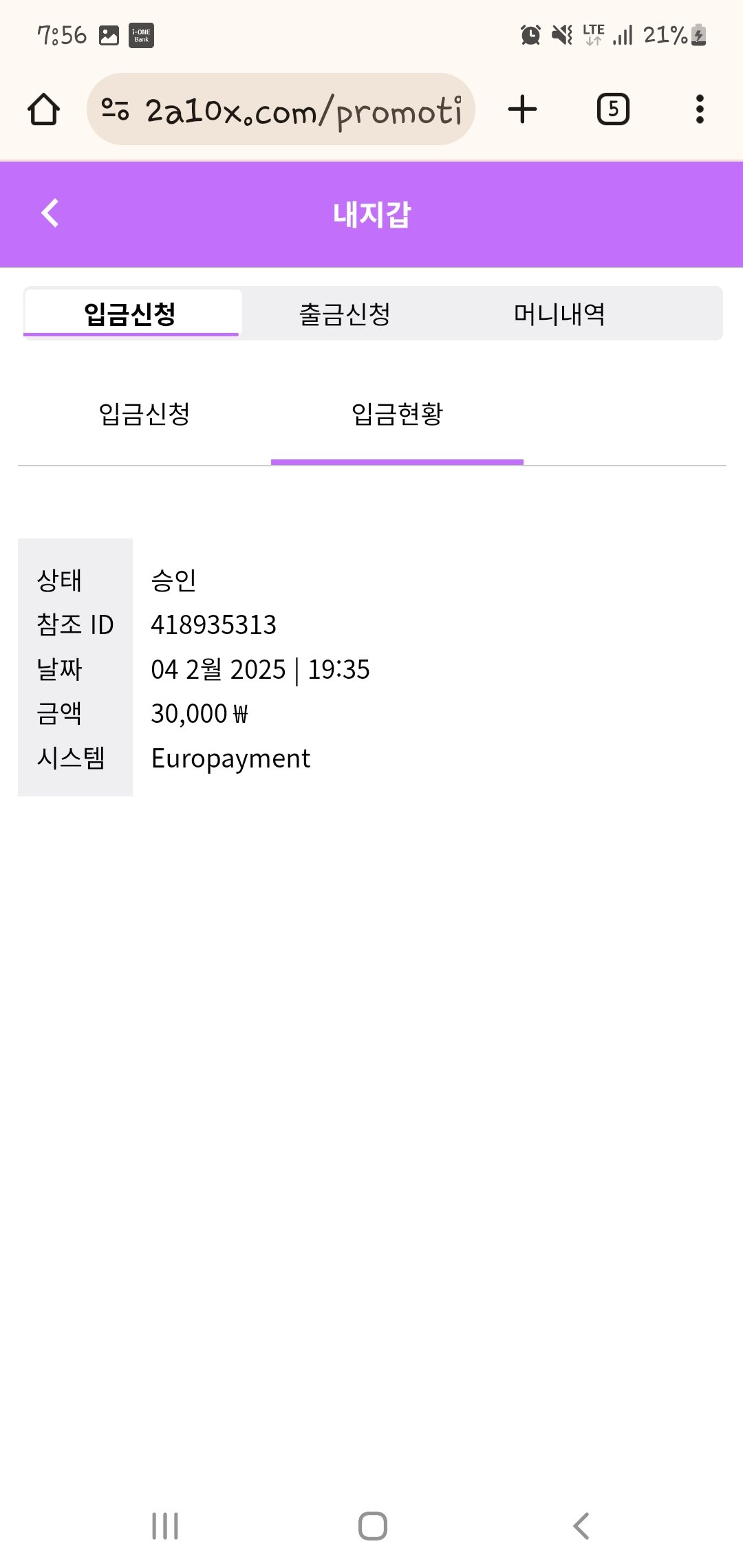Select the bold 입금신청 top tab
The image size is (743, 1568).
click(131, 314)
